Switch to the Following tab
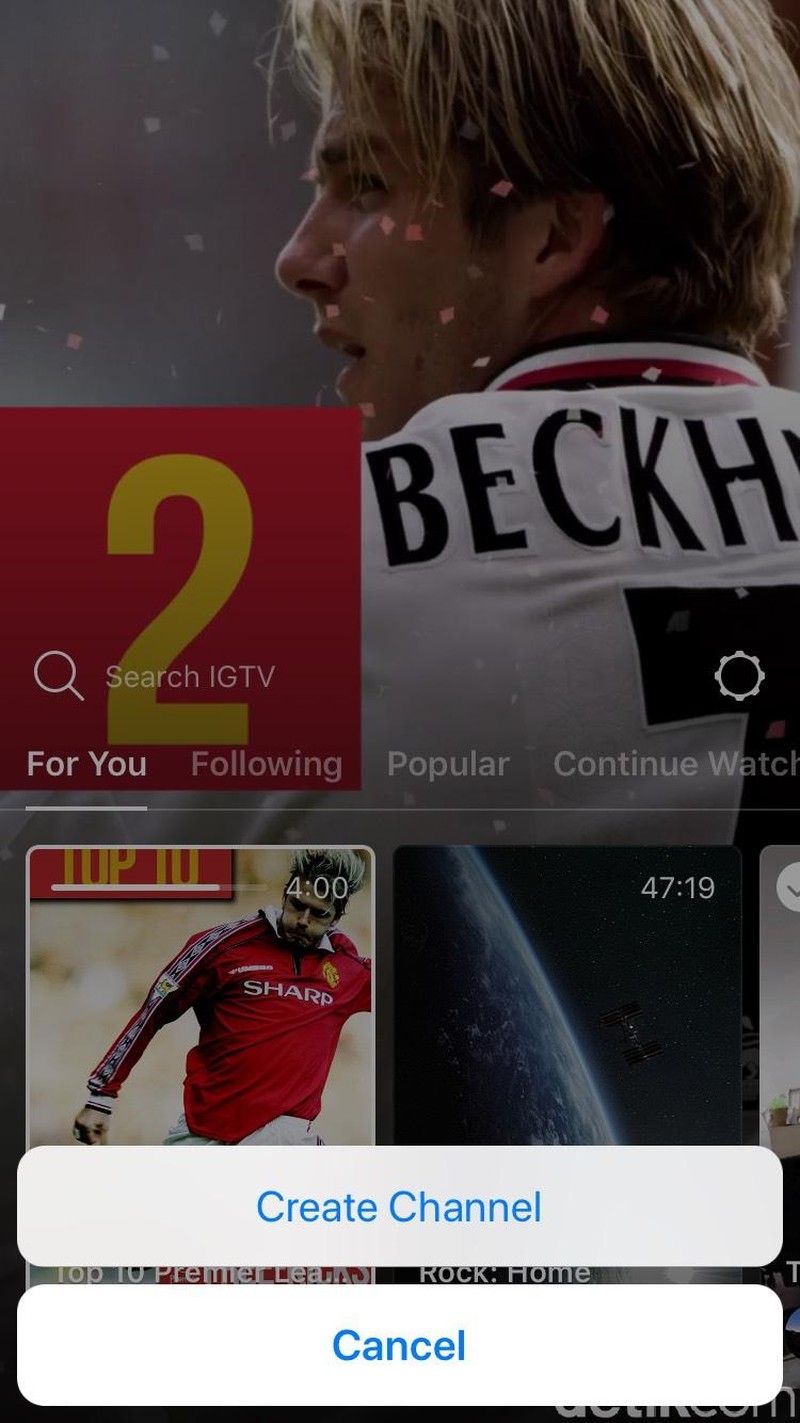The image size is (800, 1423). 266,765
